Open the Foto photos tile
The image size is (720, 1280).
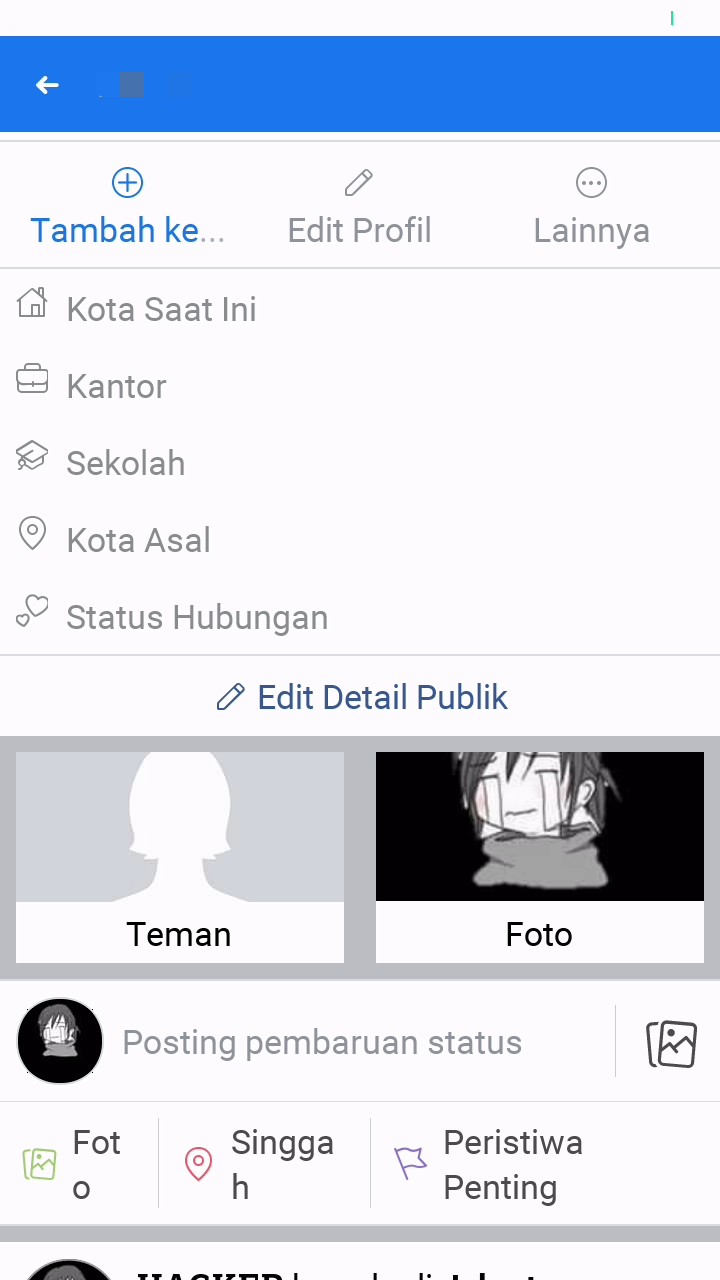[540, 857]
